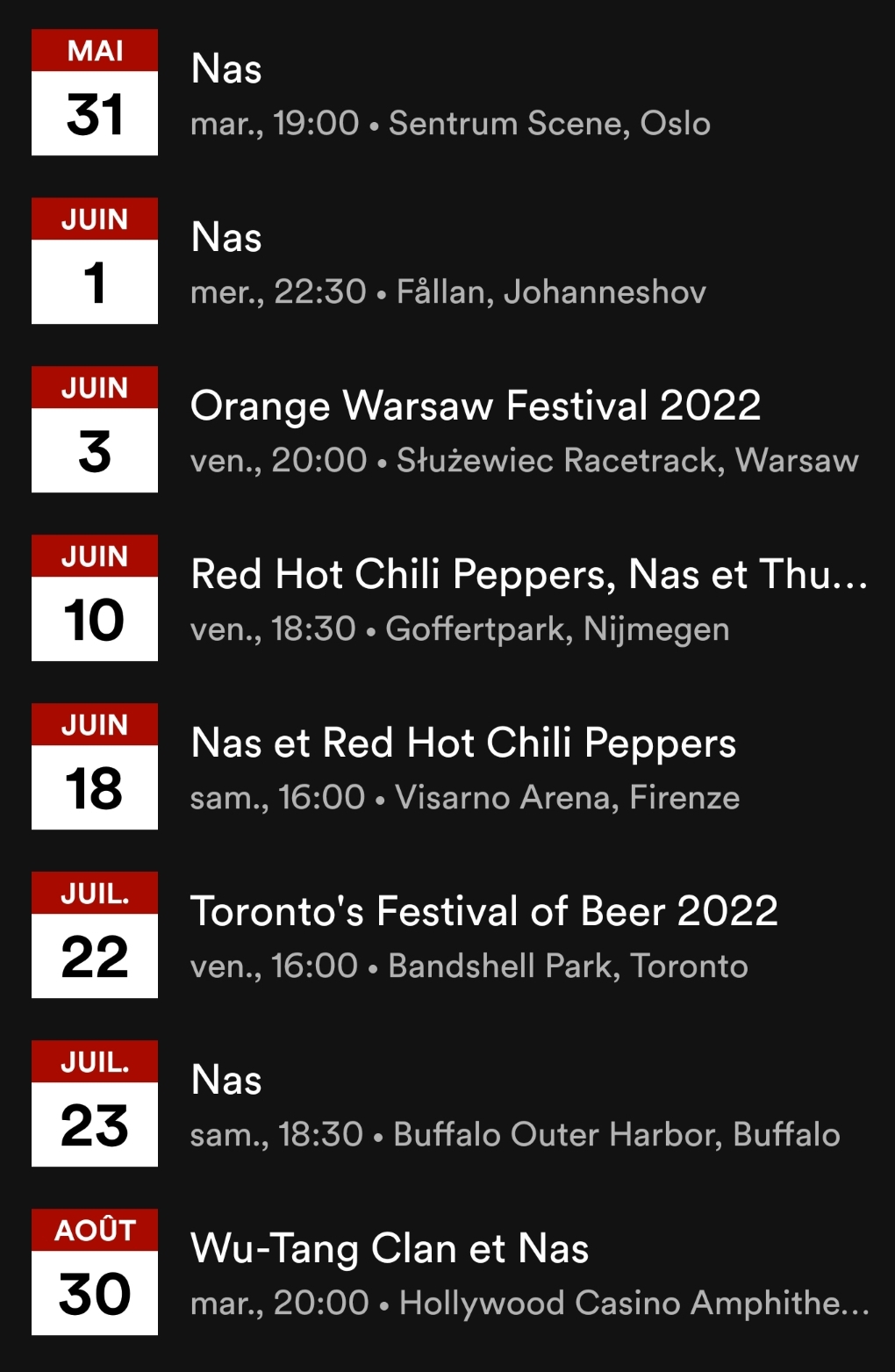This screenshot has height=1372, width=895.
Task: Select Toronto's Festival of Beer 2022
Action: 483,936
